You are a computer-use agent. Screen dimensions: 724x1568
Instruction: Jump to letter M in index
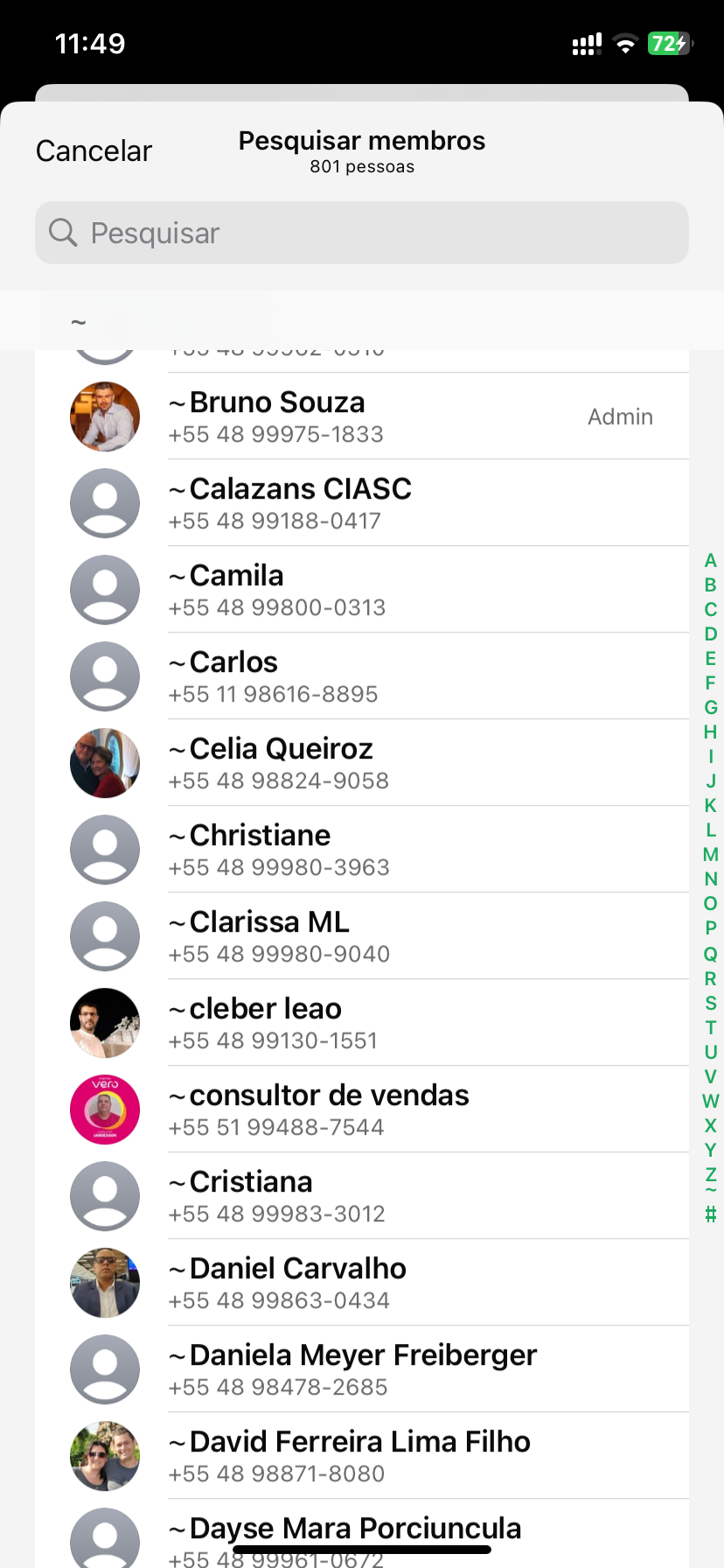coord(710,855)
